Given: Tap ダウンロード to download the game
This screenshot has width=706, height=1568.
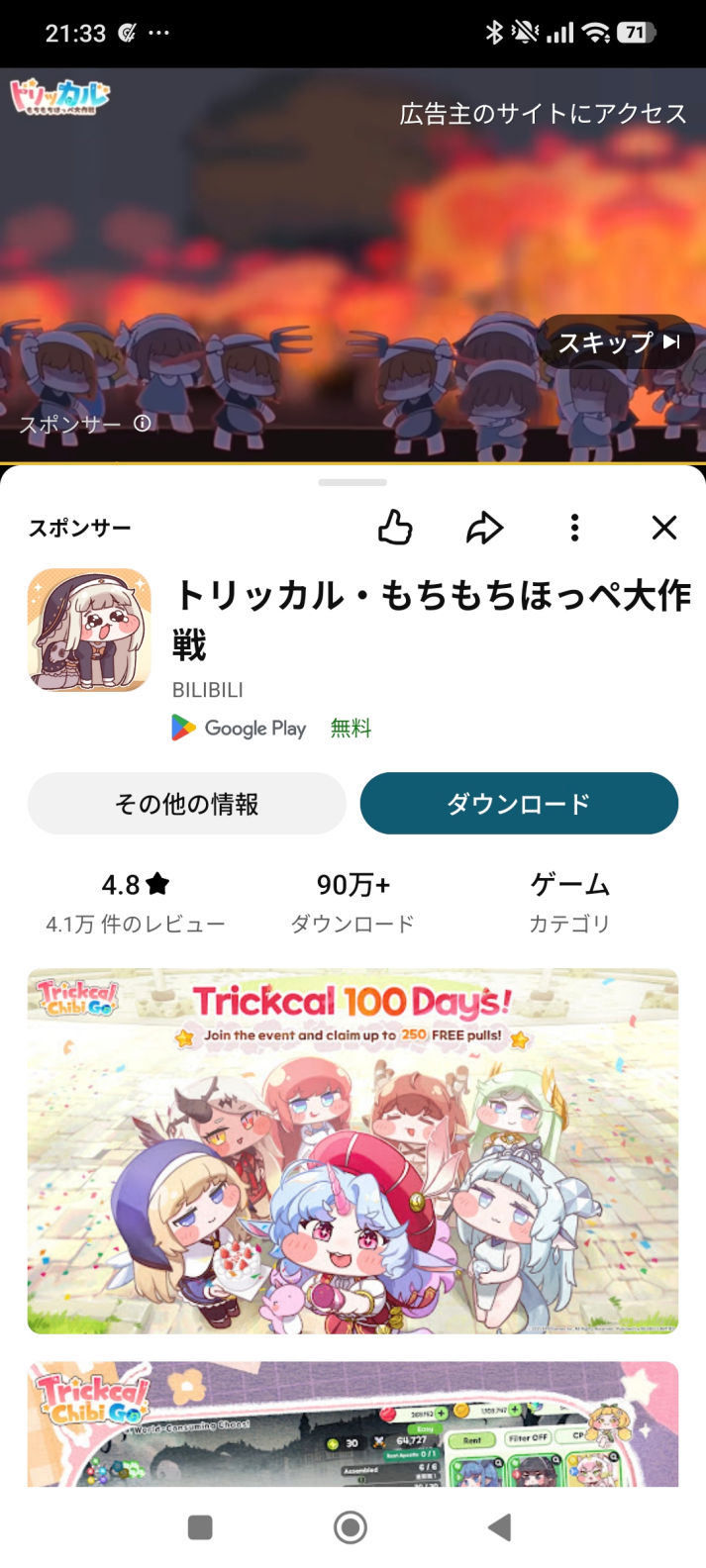Looking at the screenshot, I should coord(519,804).
